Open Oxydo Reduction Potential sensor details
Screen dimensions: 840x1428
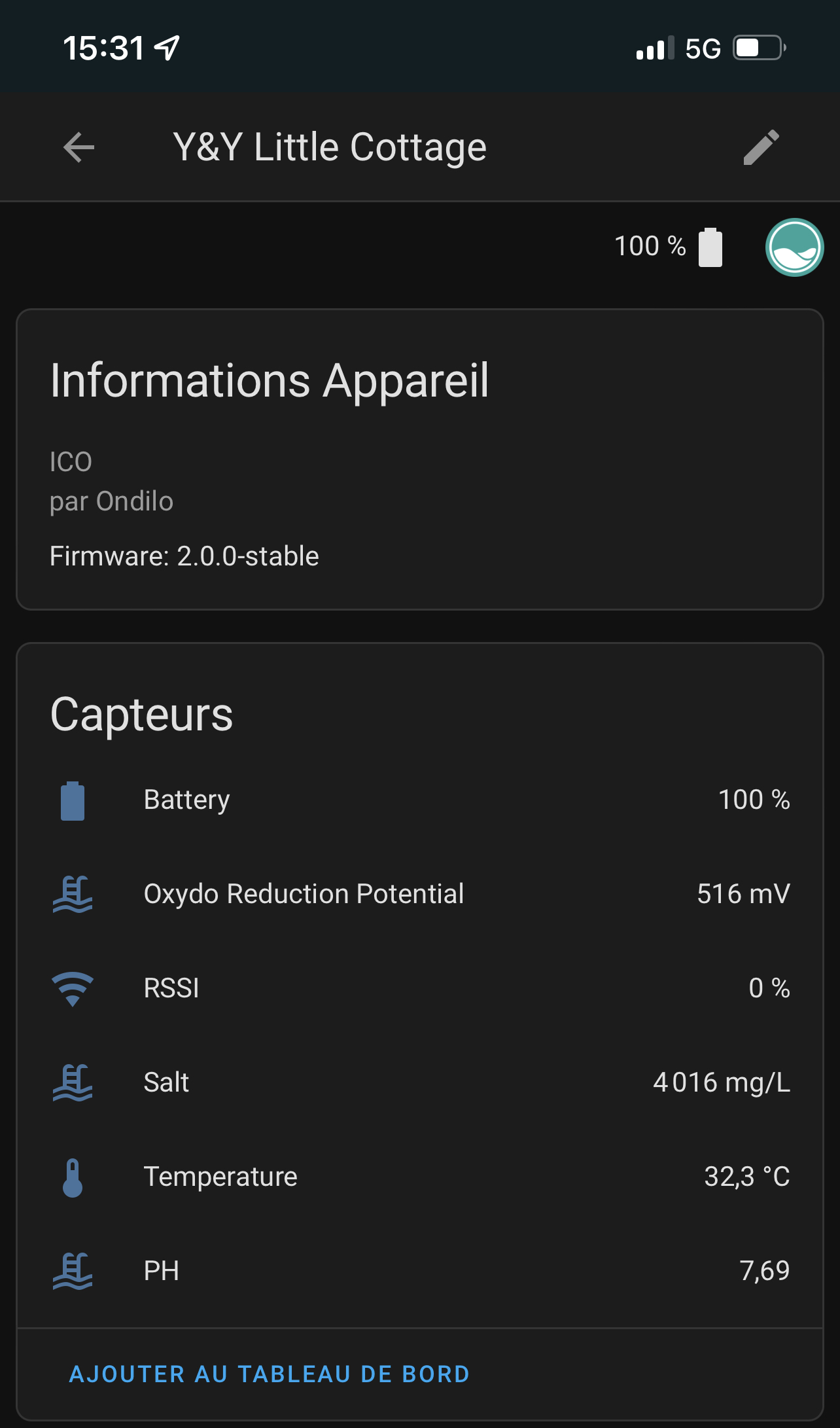coord(420,894)
